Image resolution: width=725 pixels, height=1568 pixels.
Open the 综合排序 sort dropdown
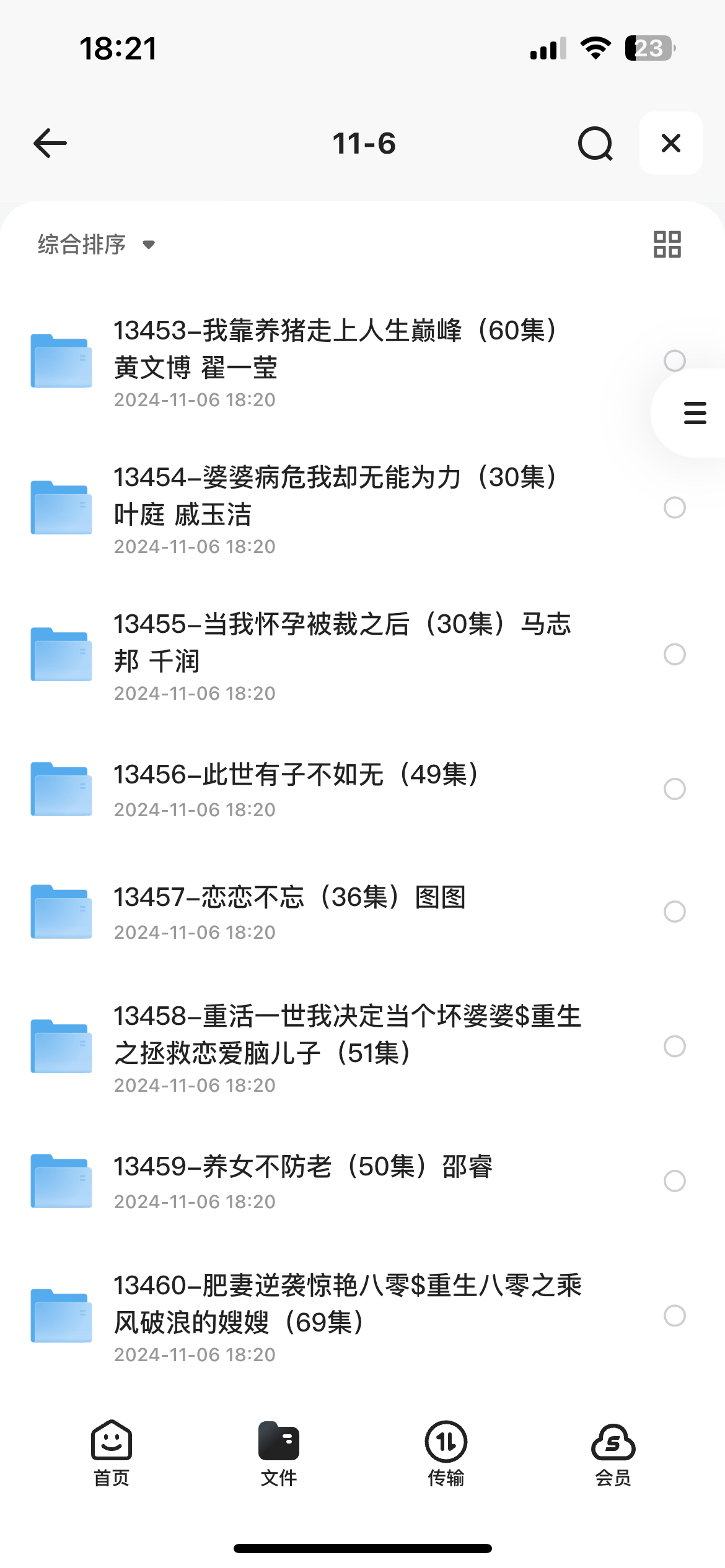[96, 244]
